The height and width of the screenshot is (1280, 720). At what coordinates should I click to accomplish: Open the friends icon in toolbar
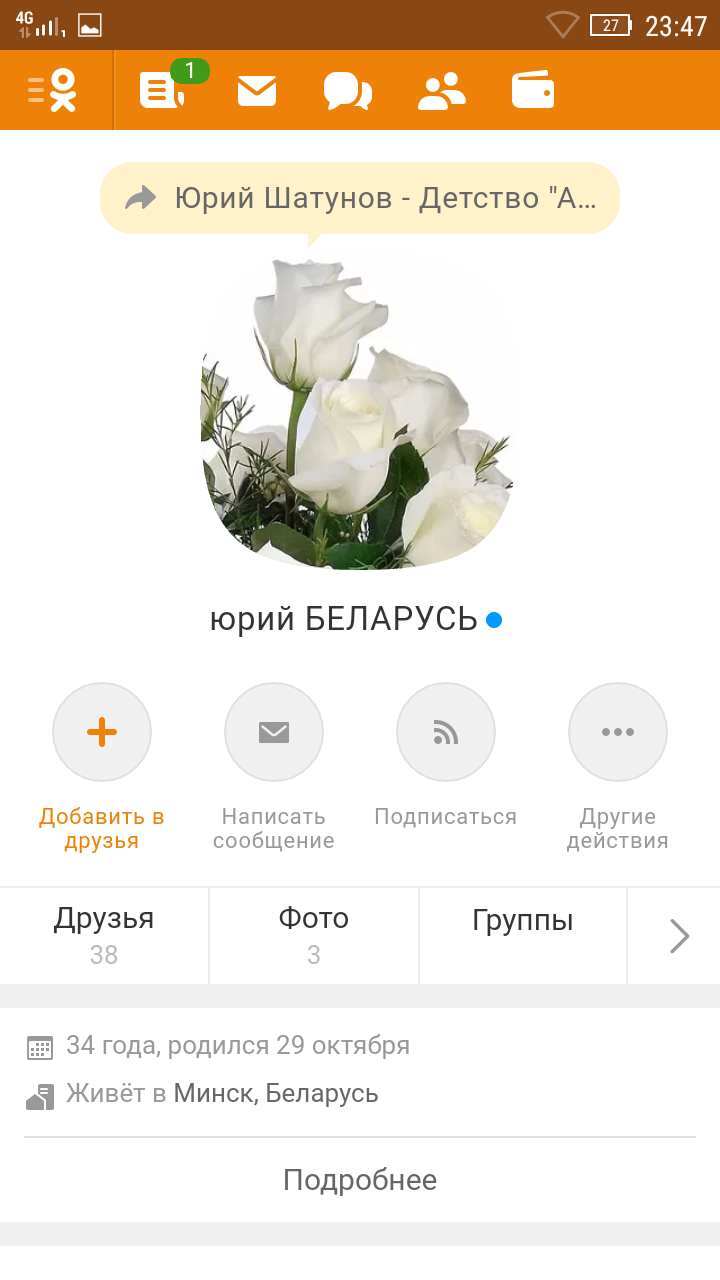click(441, 91)
